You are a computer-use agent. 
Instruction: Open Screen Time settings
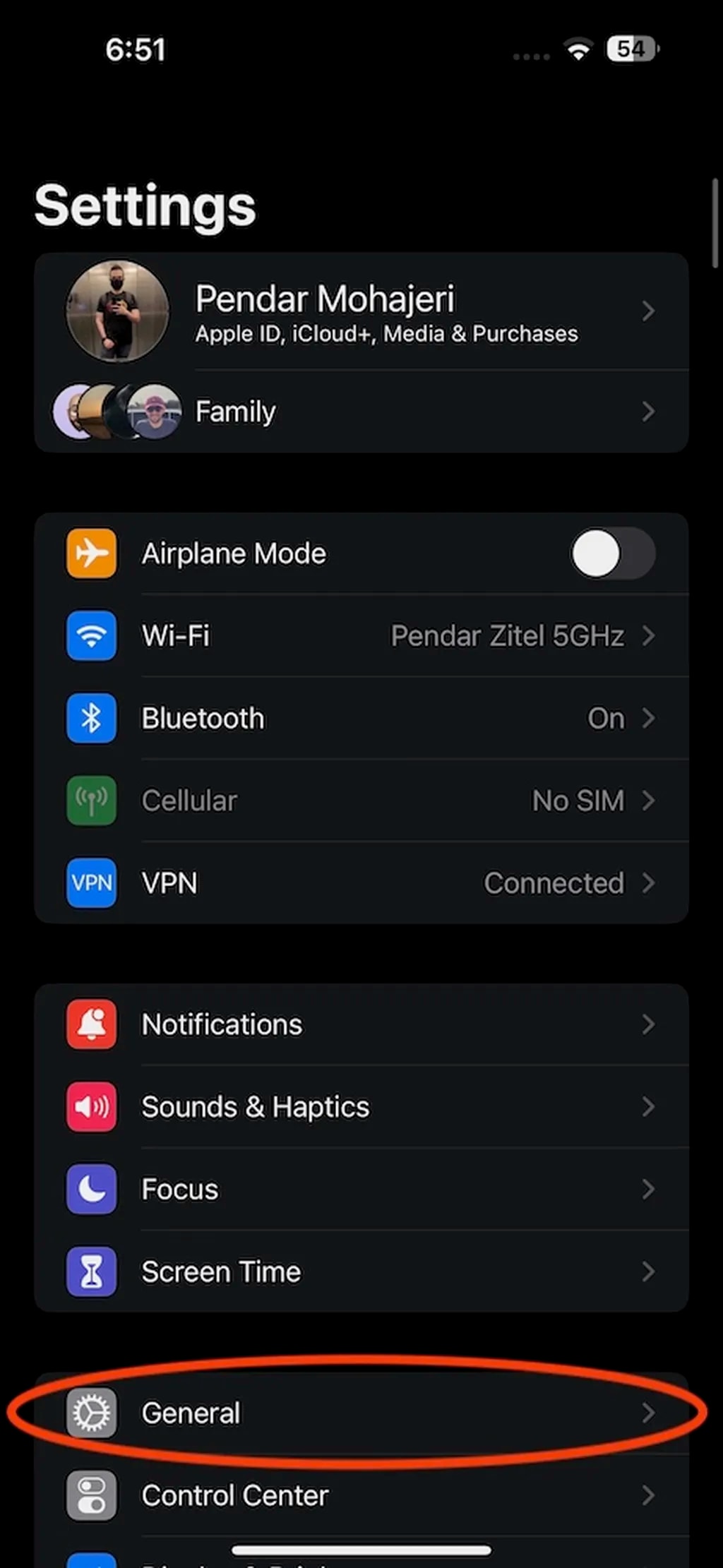[x=360, y=1272]
